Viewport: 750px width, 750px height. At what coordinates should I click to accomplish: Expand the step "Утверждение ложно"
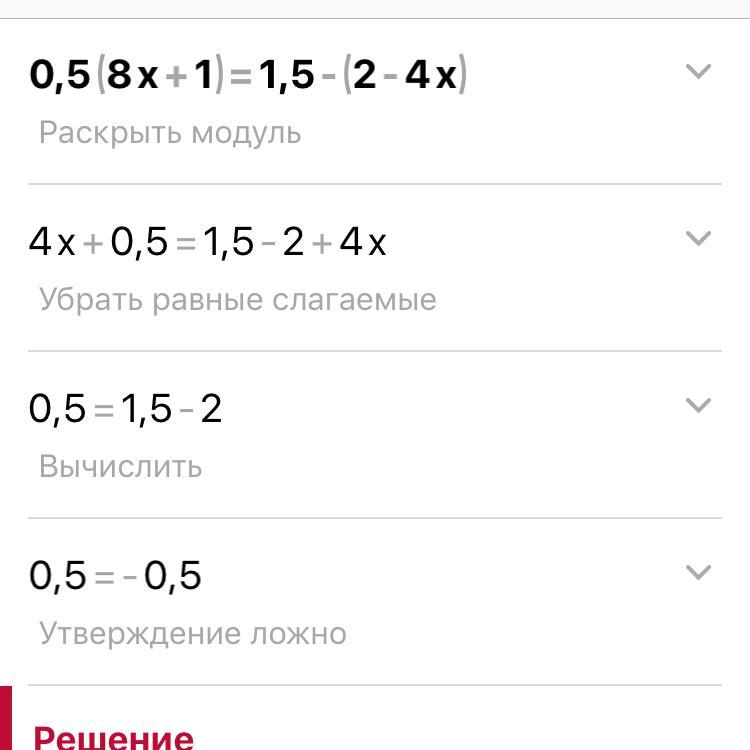(698, 573)
